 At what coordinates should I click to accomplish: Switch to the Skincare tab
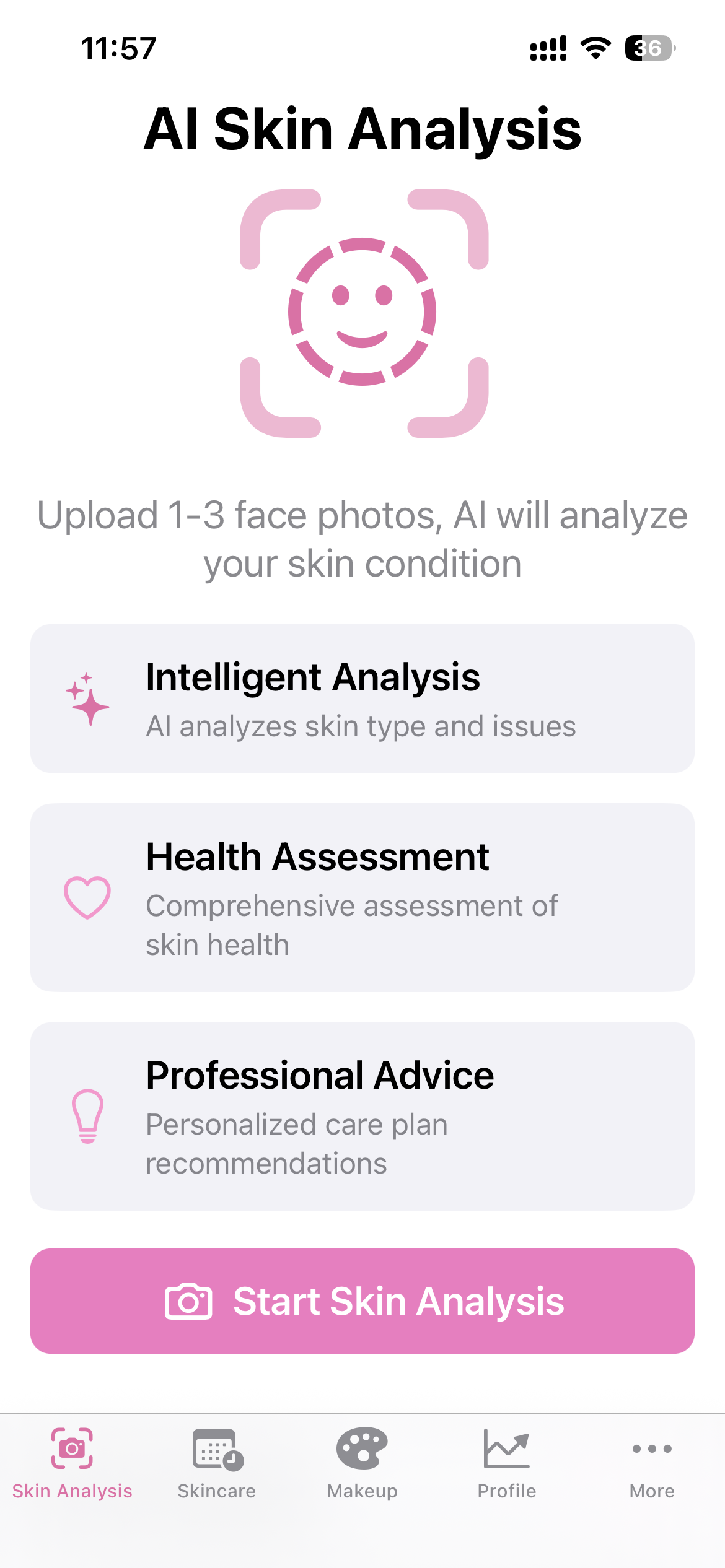coord(216,1474)
